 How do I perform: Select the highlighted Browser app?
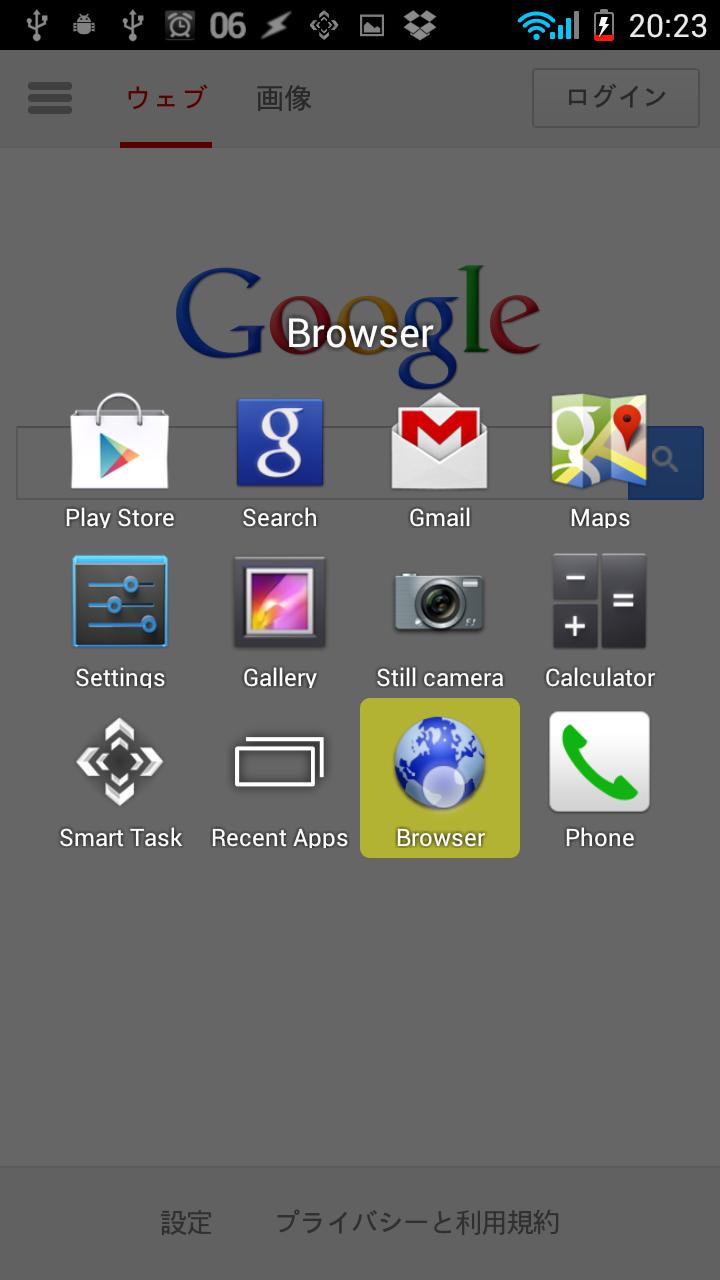tap(440, 778)
